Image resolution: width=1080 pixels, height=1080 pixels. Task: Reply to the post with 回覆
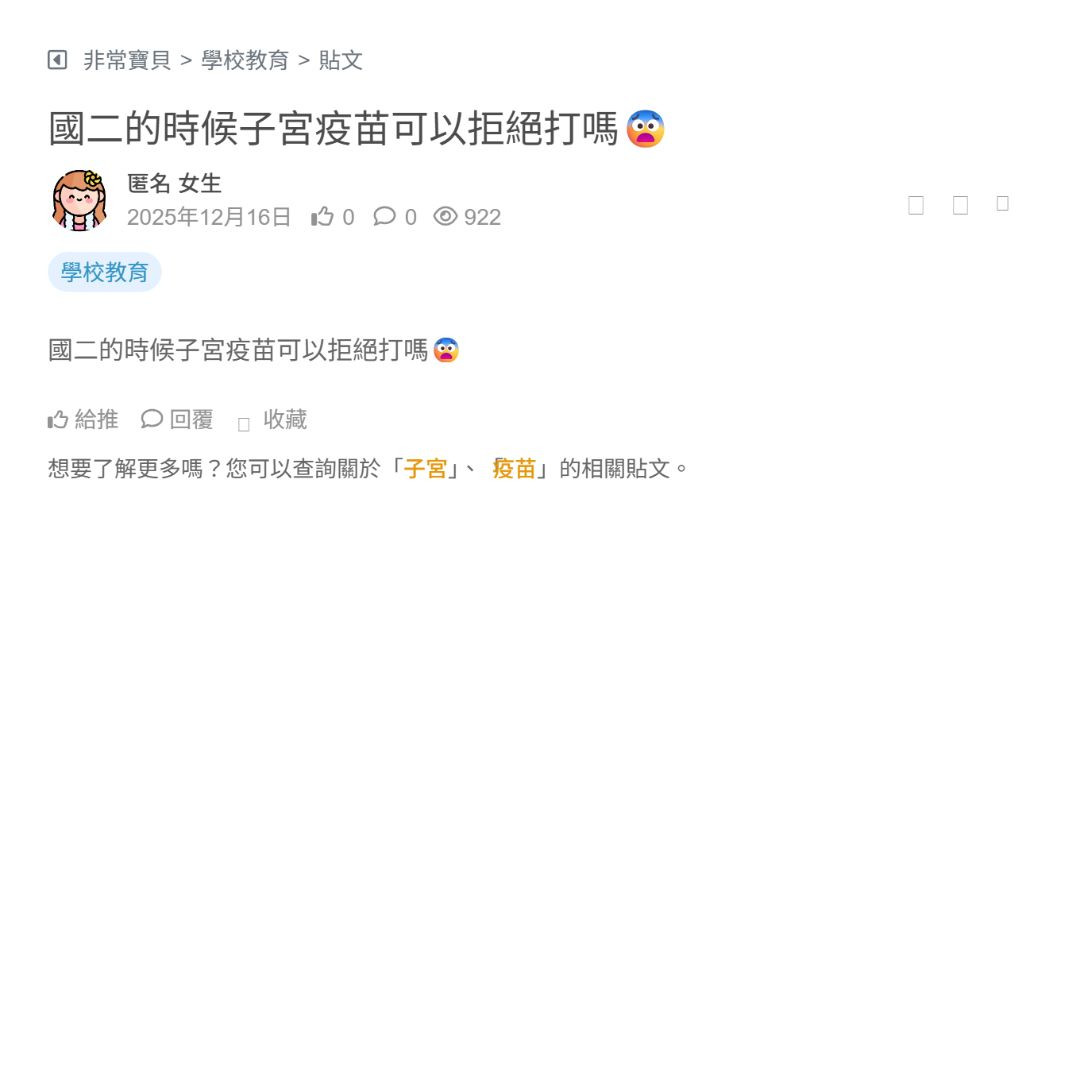coord(178,420)
